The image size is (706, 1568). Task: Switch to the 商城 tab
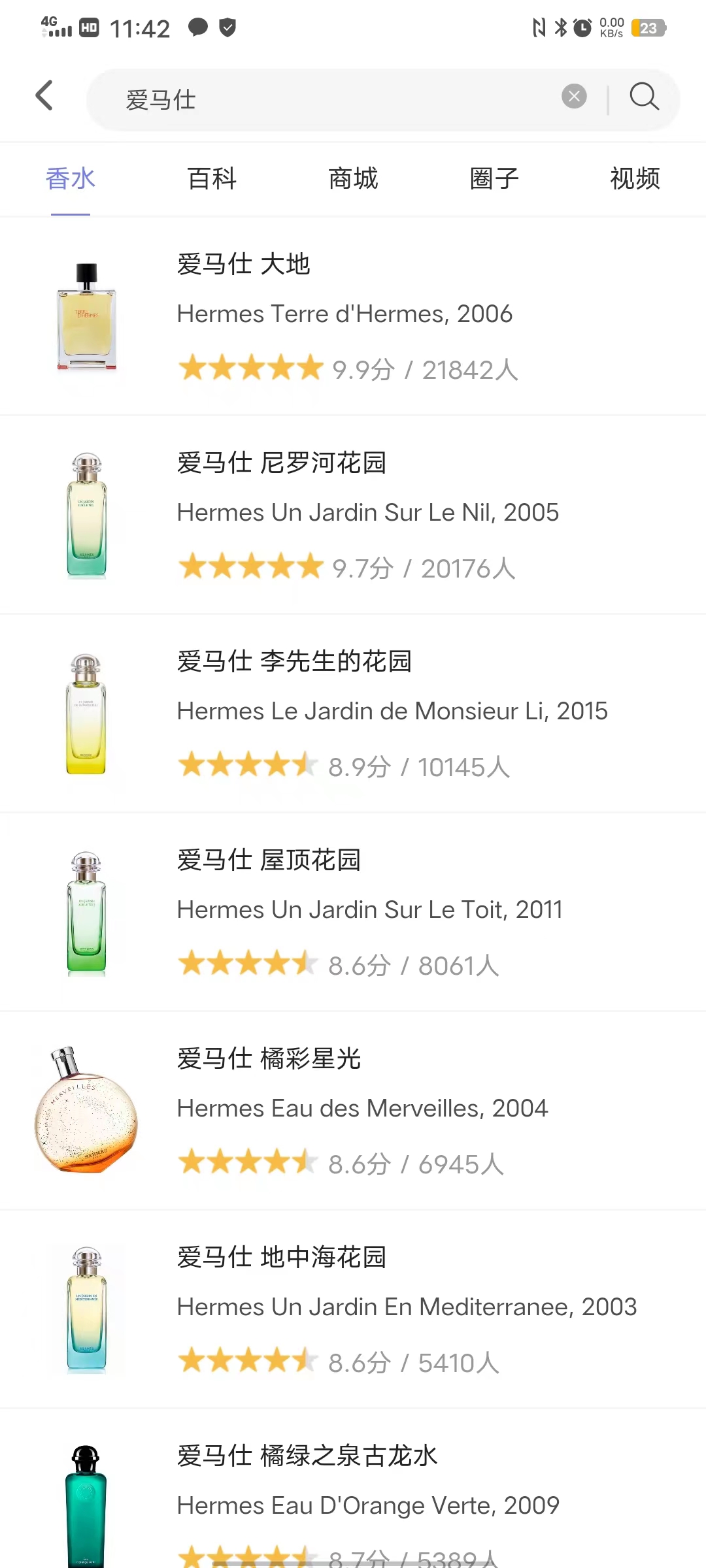pyautogui.click(x=352, y=178)
